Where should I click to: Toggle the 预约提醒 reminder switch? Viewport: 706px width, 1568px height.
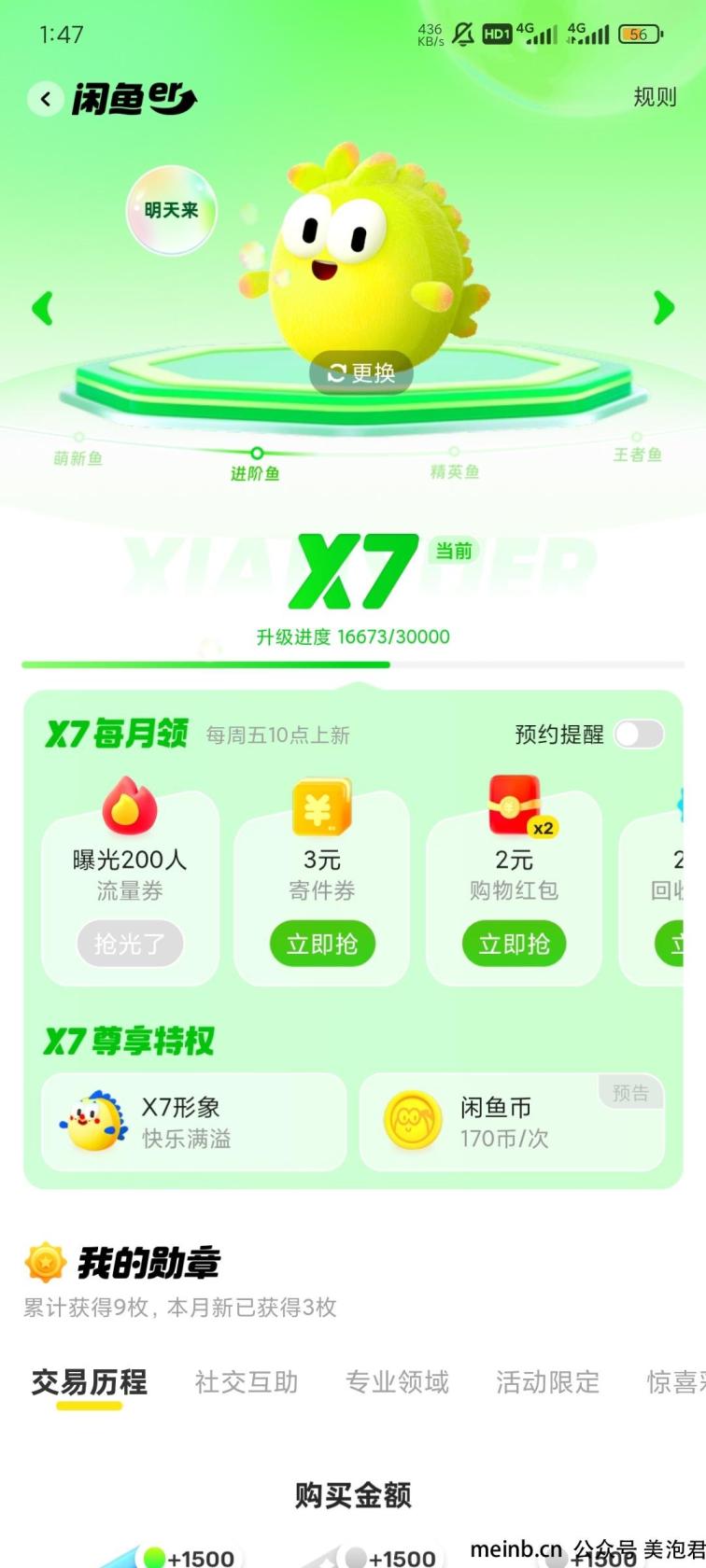pos(639,735)
